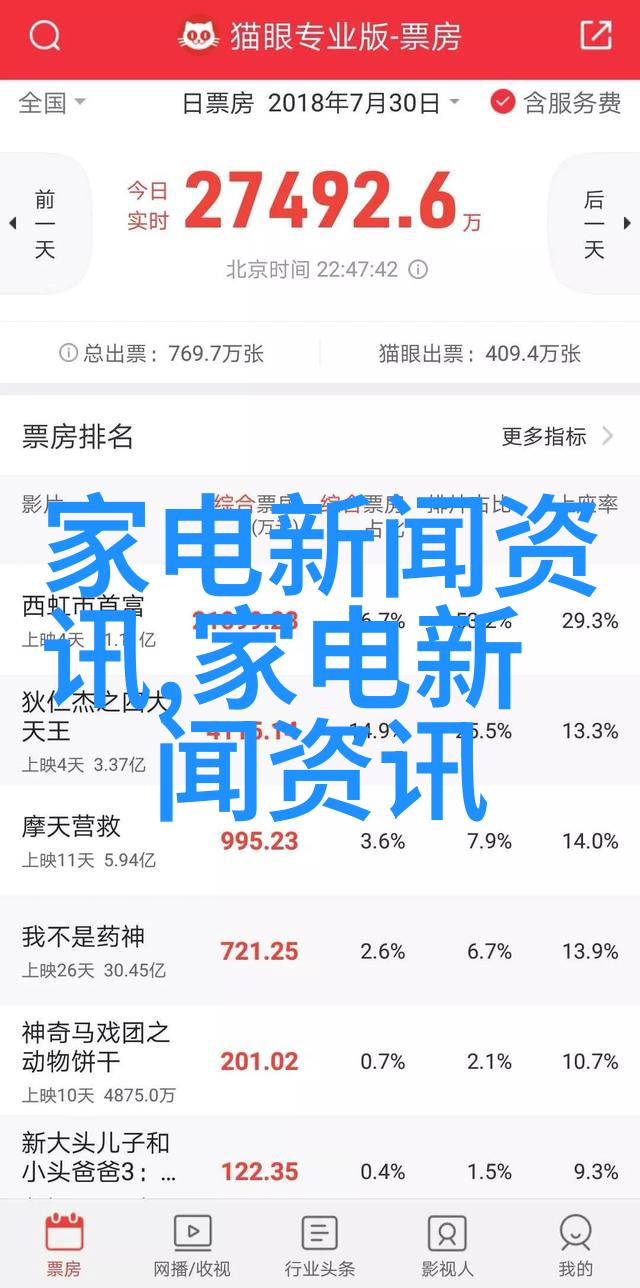Open the date picker for 2018年7月30日
This screenshot has height=1288, width=640.
(321, 102)
